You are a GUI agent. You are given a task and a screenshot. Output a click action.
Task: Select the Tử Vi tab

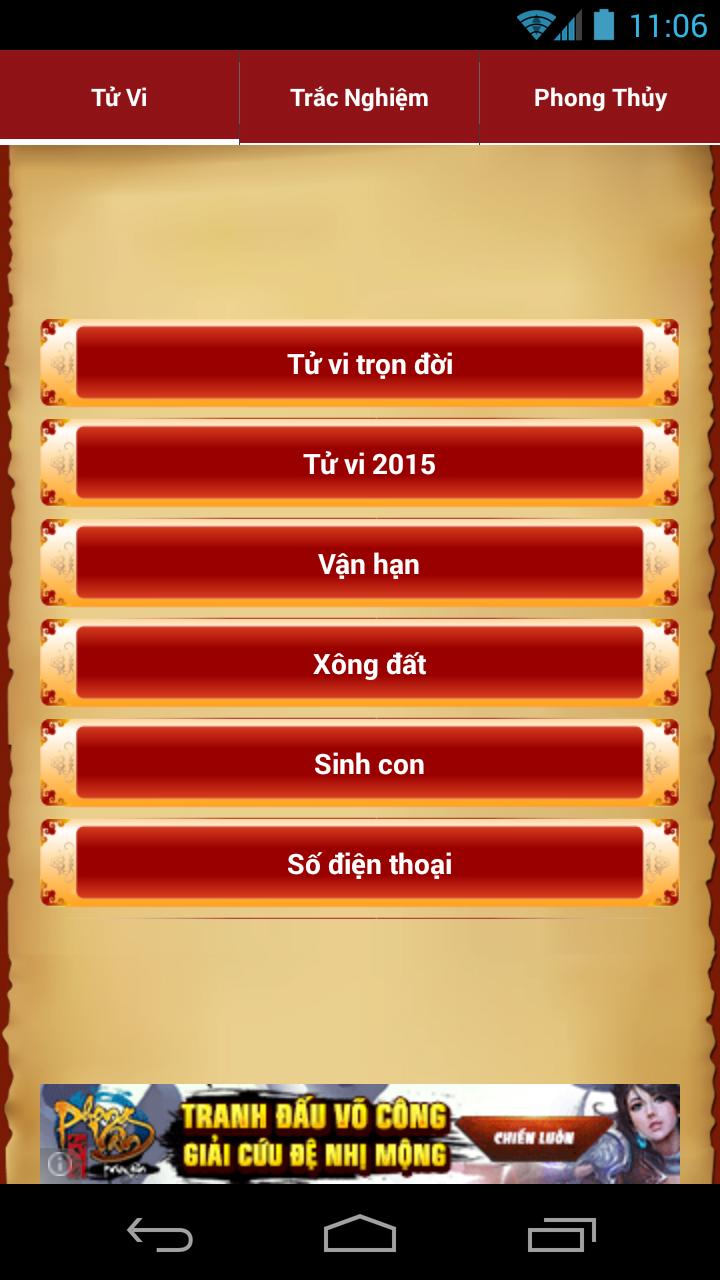coord(120,96)
